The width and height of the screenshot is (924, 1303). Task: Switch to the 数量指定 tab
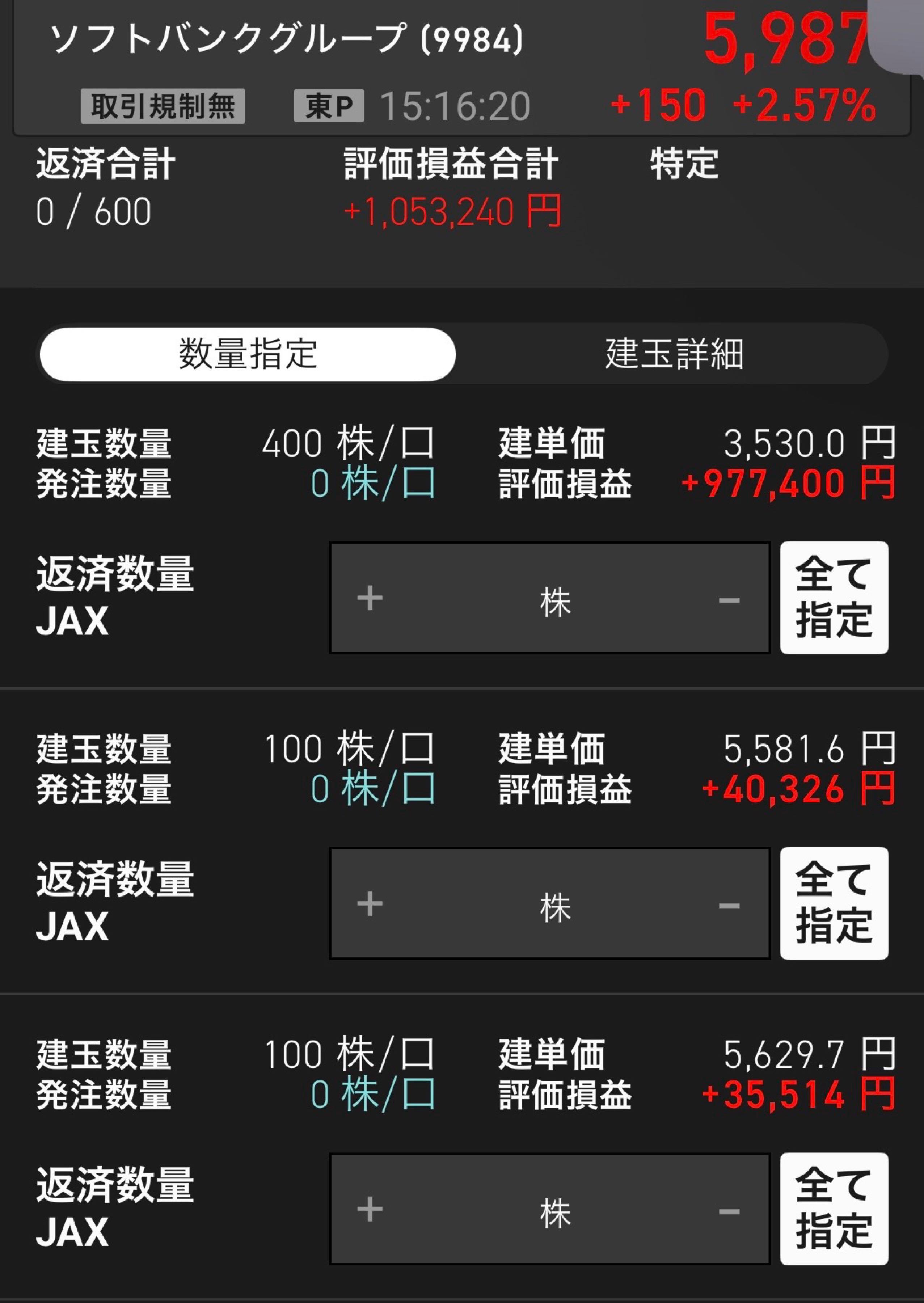248,353
